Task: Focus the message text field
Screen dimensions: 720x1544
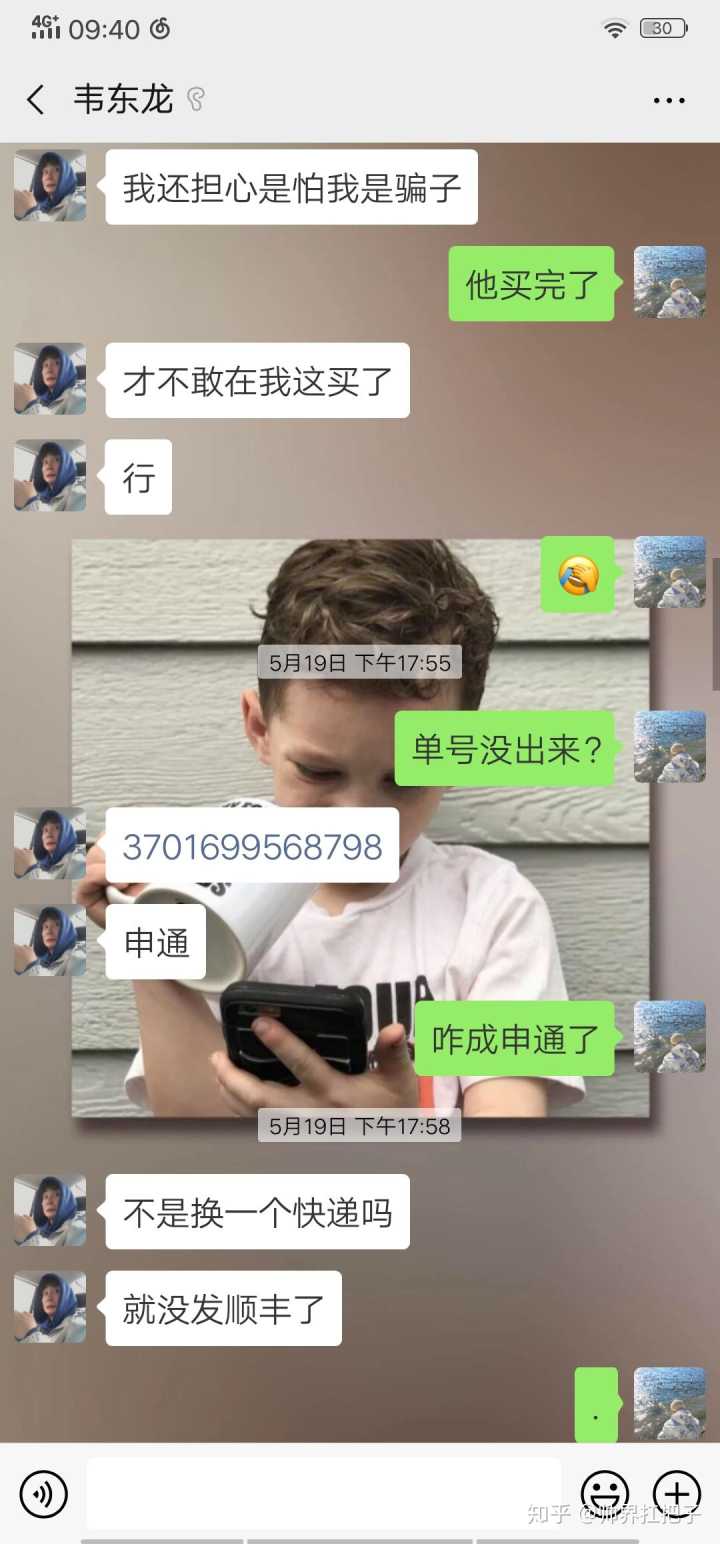Action: click(322, 1494)
